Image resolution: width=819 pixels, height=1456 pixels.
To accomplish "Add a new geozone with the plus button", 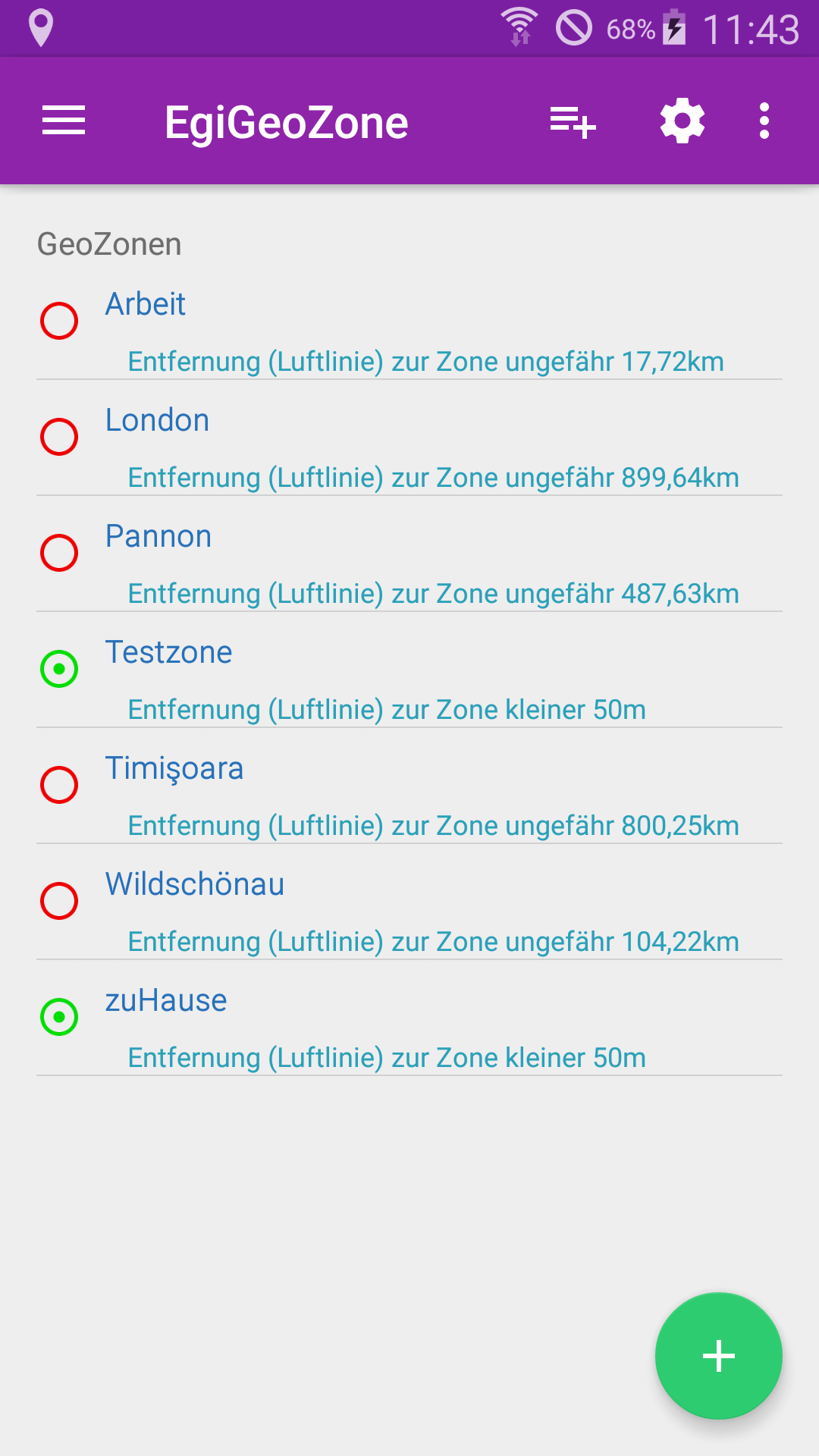I will pyautogui.click(x=718, y=1355).
